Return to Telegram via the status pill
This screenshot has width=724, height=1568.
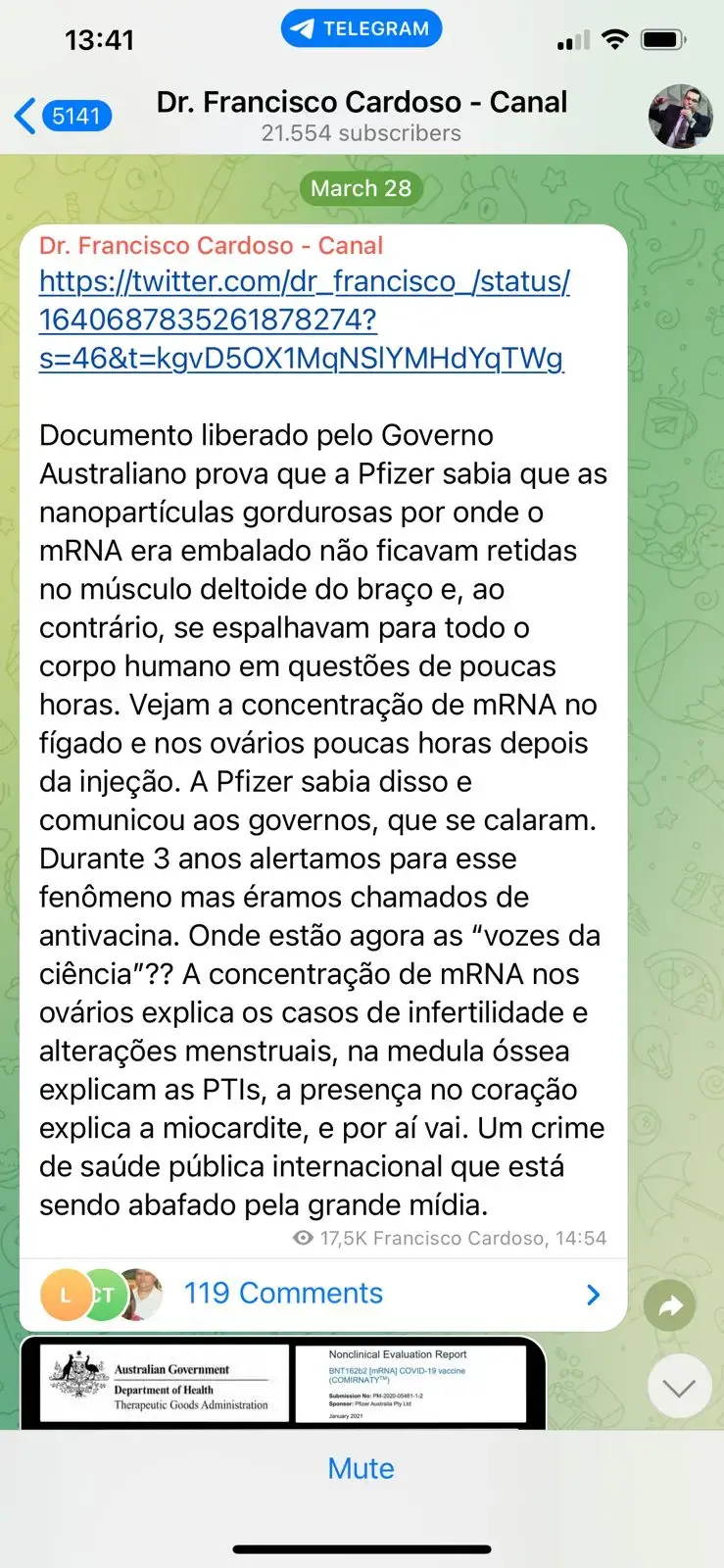(362, 28)
